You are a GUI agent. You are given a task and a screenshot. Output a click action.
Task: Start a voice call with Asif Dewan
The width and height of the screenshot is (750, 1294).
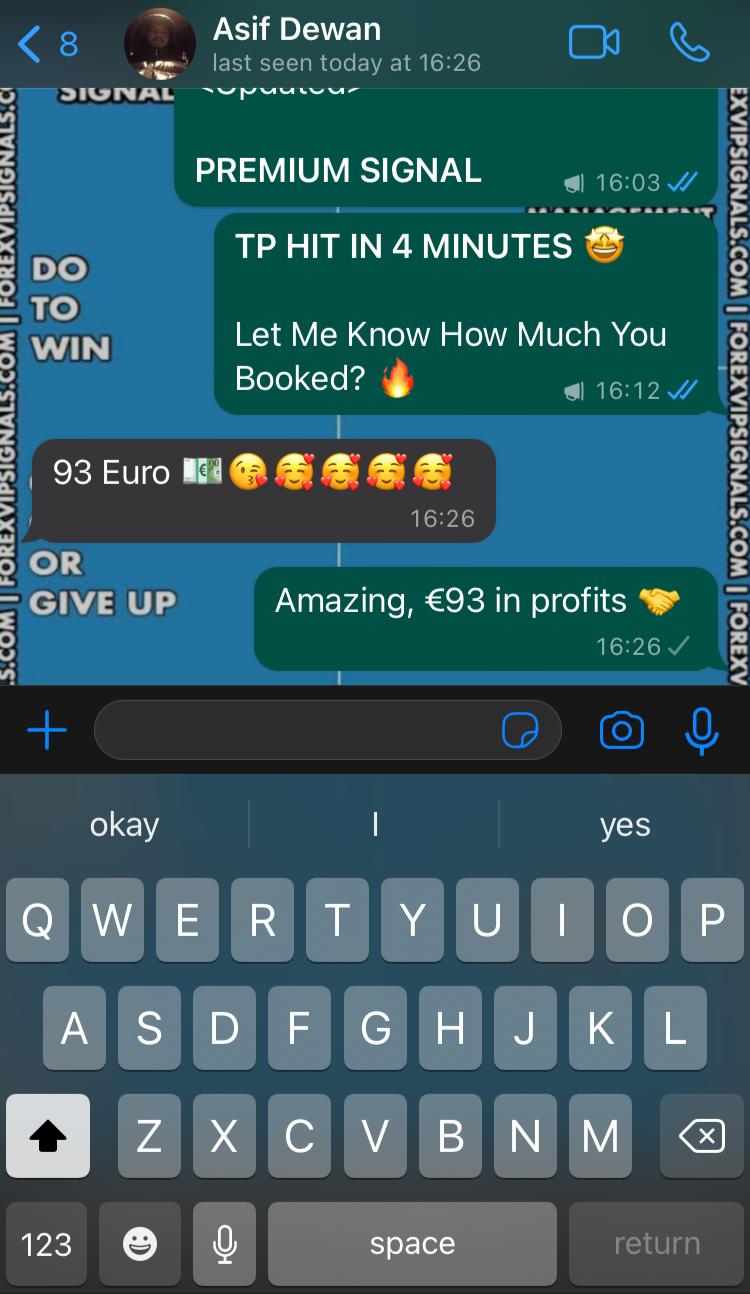pyautogui.click(x=689, y=43)
